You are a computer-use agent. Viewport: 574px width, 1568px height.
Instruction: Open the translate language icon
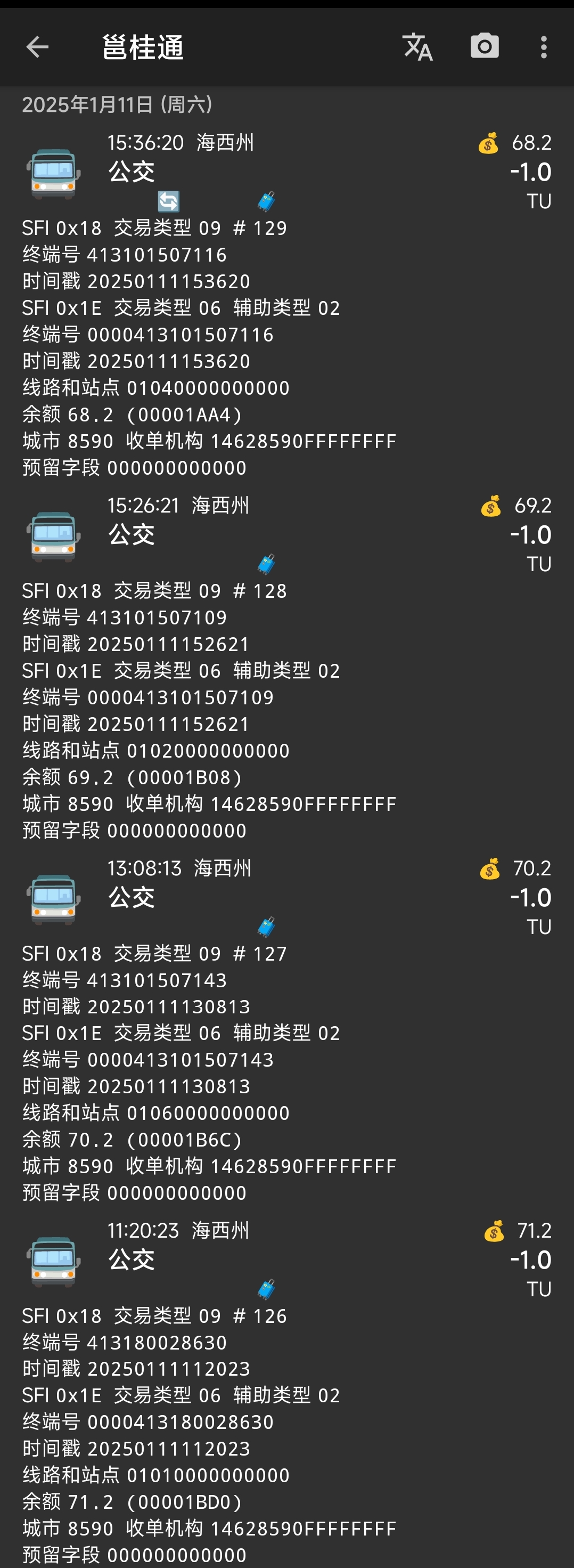(417, 47)
